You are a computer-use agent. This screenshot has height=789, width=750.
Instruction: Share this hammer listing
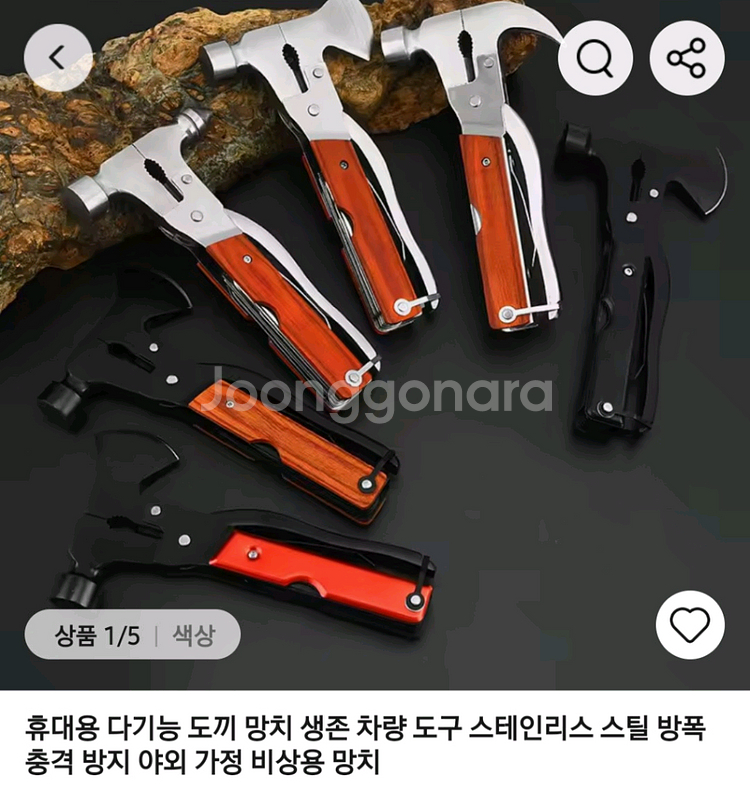pos(687,59)
